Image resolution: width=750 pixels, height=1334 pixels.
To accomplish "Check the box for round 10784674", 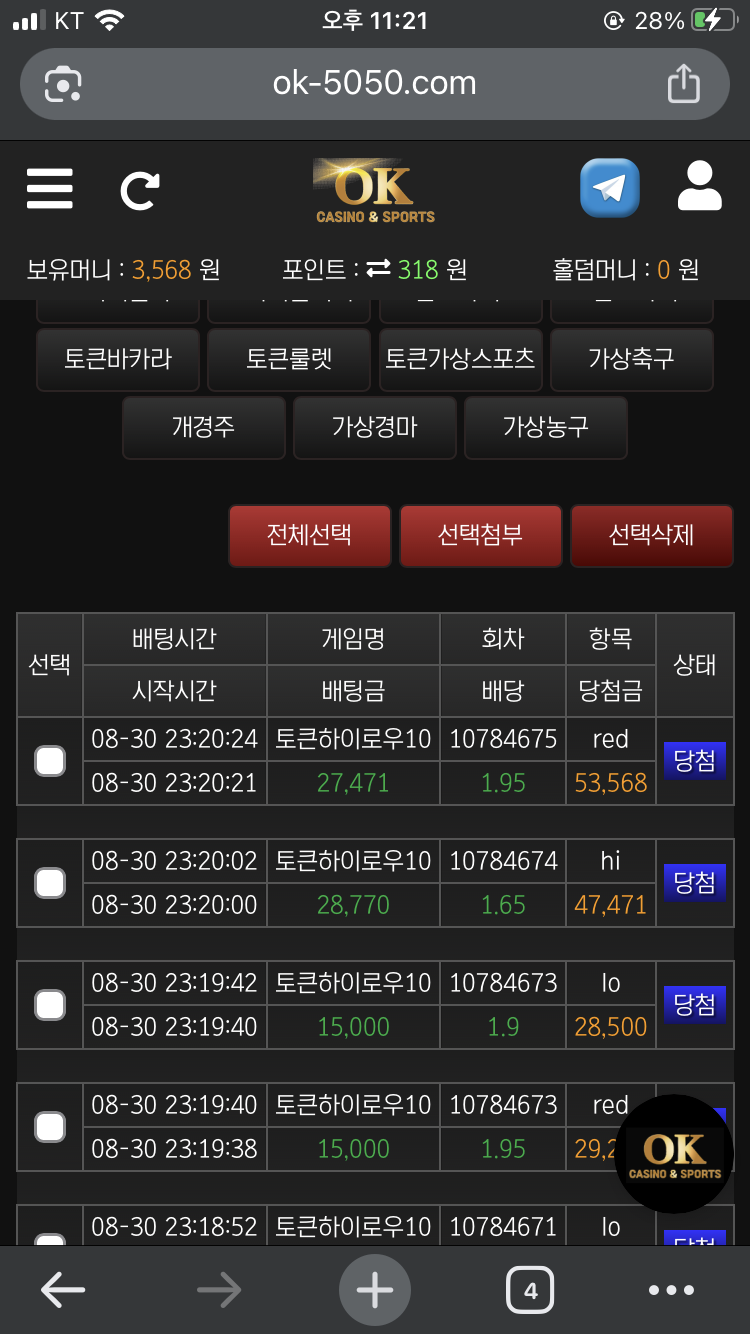I will (x=50, y=883).
